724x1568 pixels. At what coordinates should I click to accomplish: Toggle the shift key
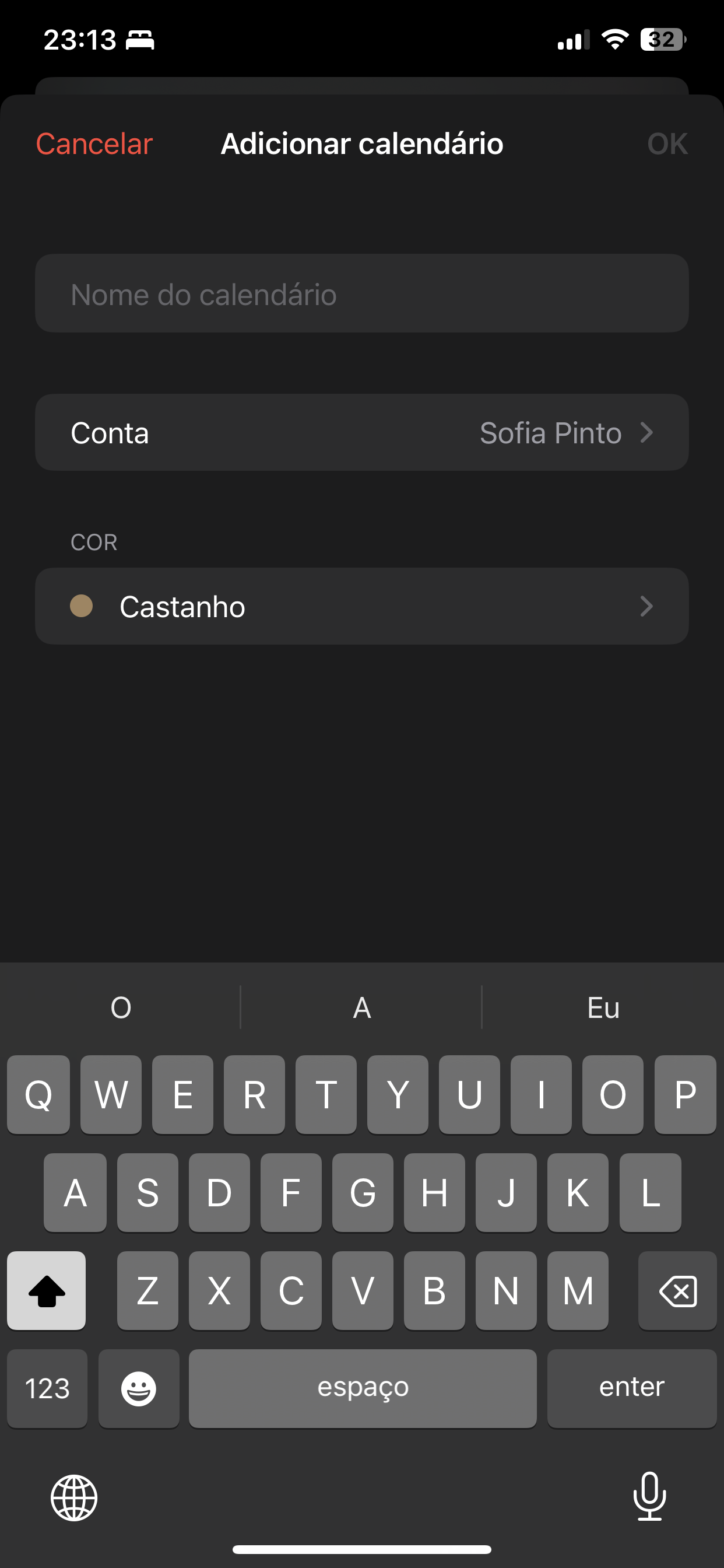(x=46, y=1290)
